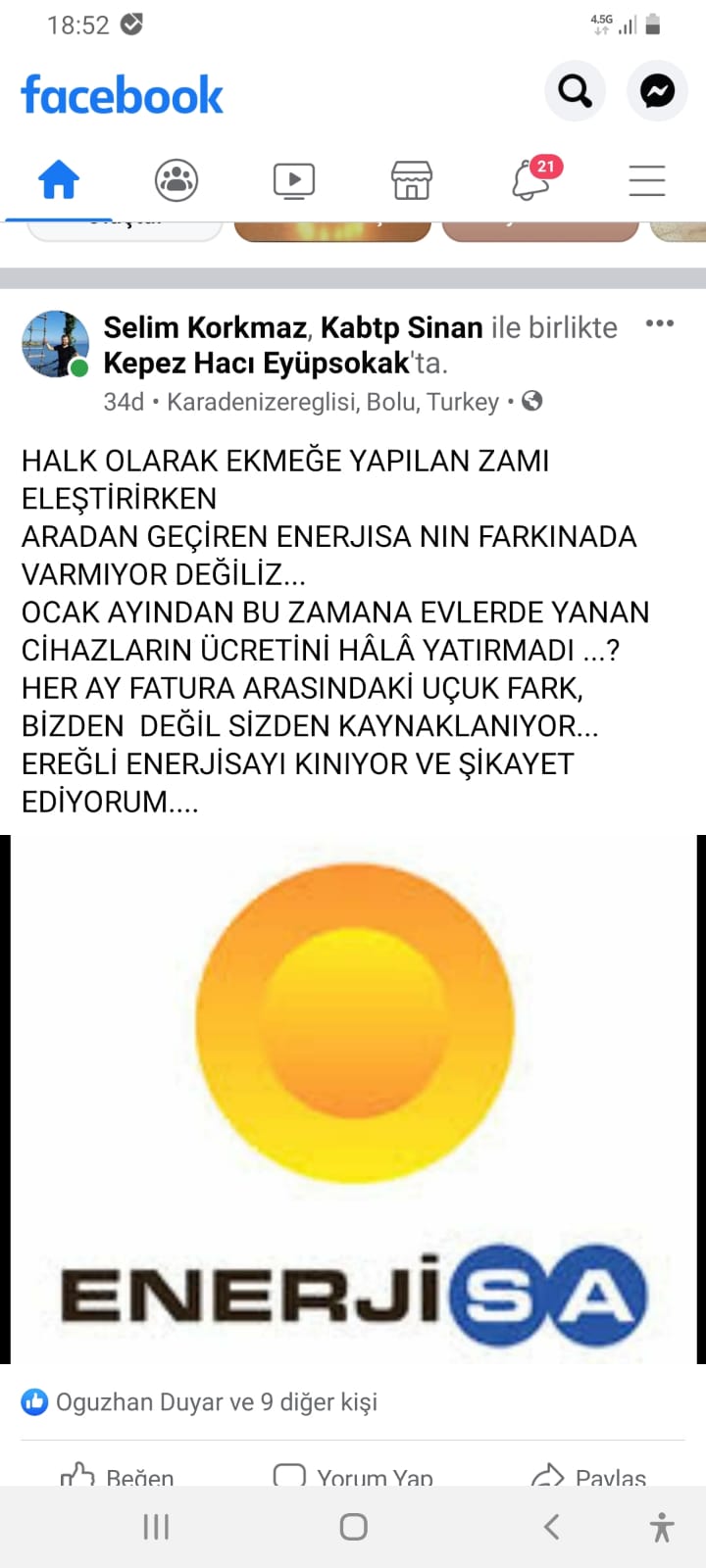This screenshot has height=1568, width=706.
Task: Share the post with Paylaş
Action: (588, 1476)
